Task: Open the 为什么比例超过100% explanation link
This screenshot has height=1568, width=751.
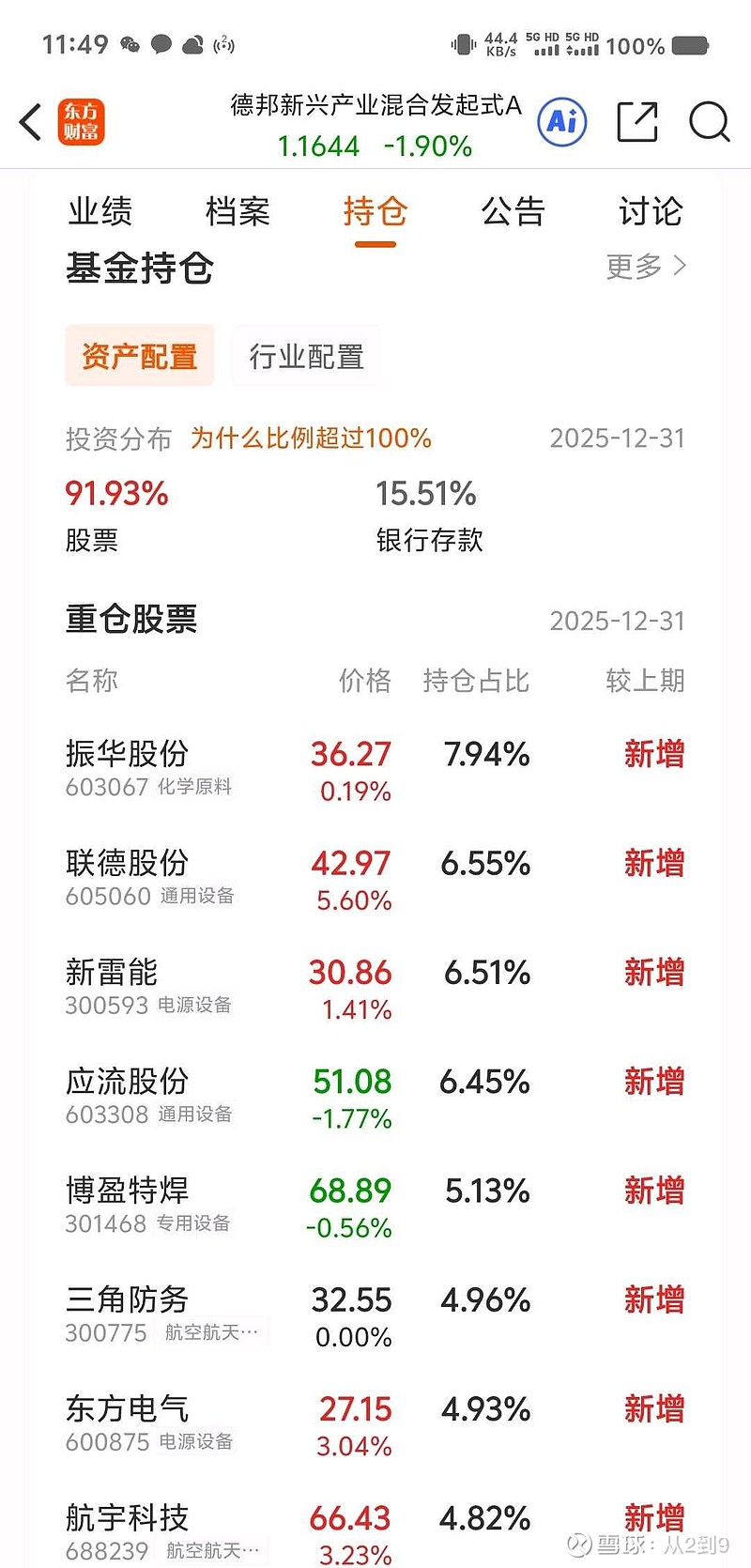Action: click(310, 438)
